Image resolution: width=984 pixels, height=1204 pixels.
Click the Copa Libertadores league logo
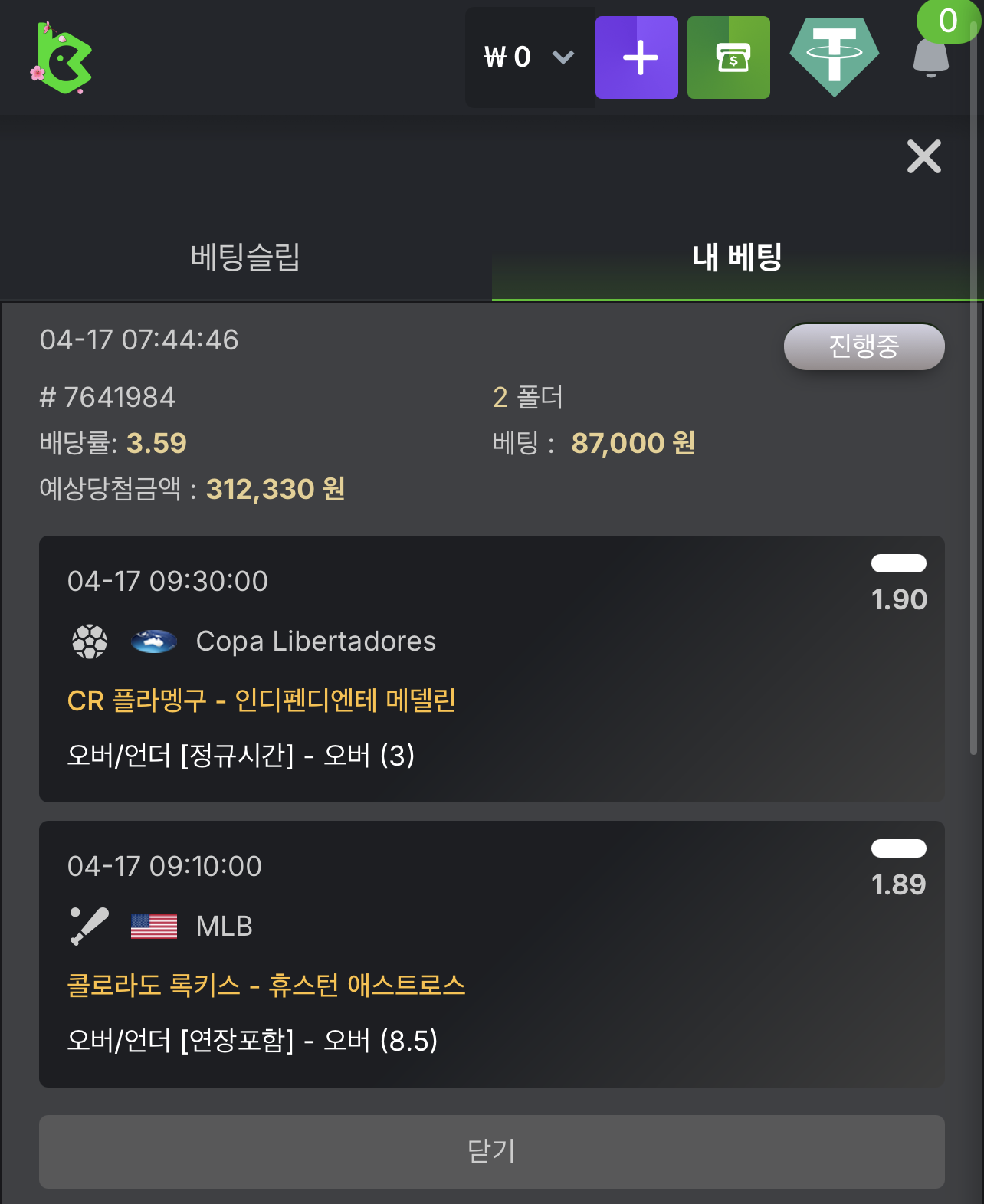154,641
